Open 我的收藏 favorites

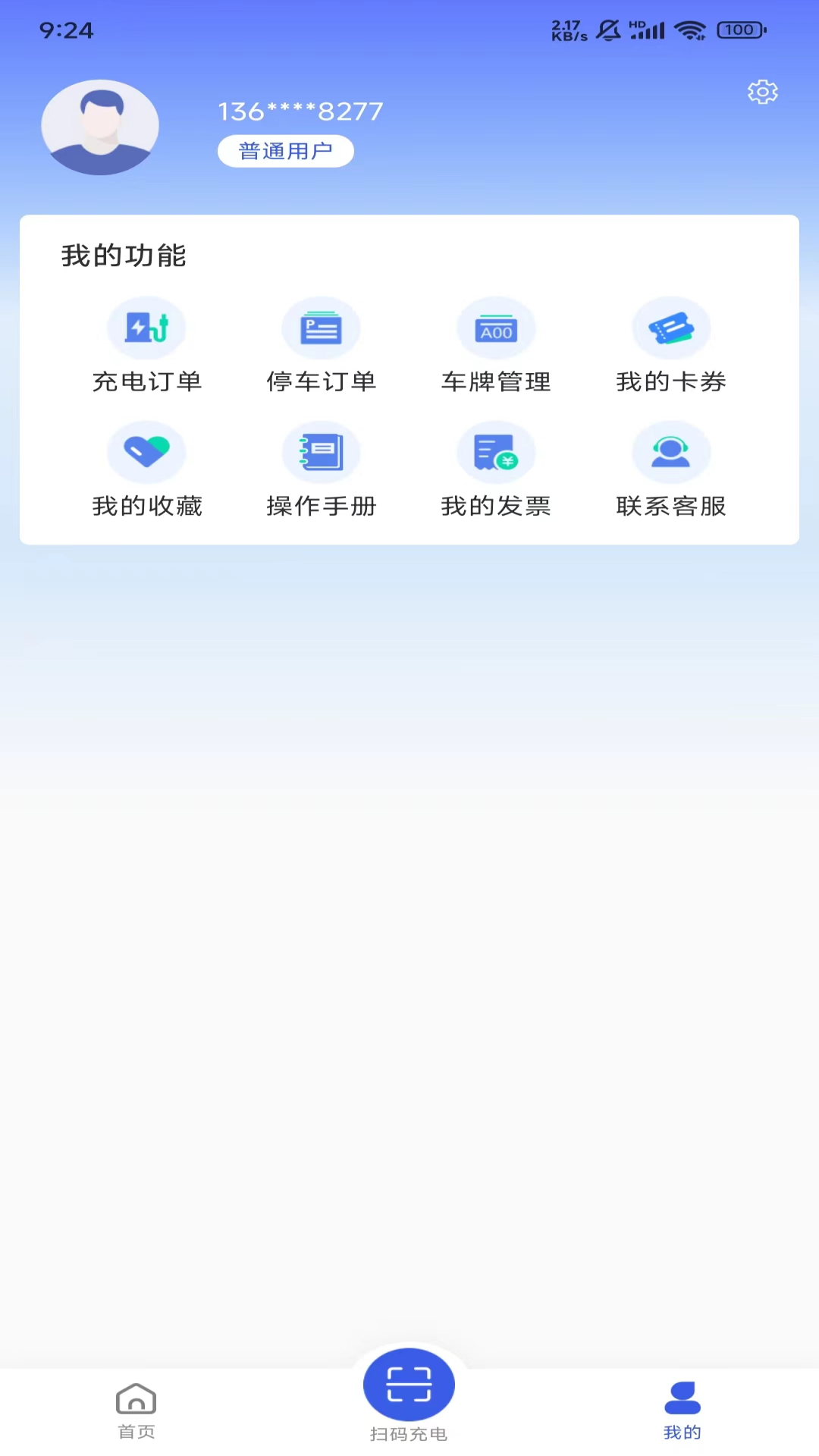[146, 469]
